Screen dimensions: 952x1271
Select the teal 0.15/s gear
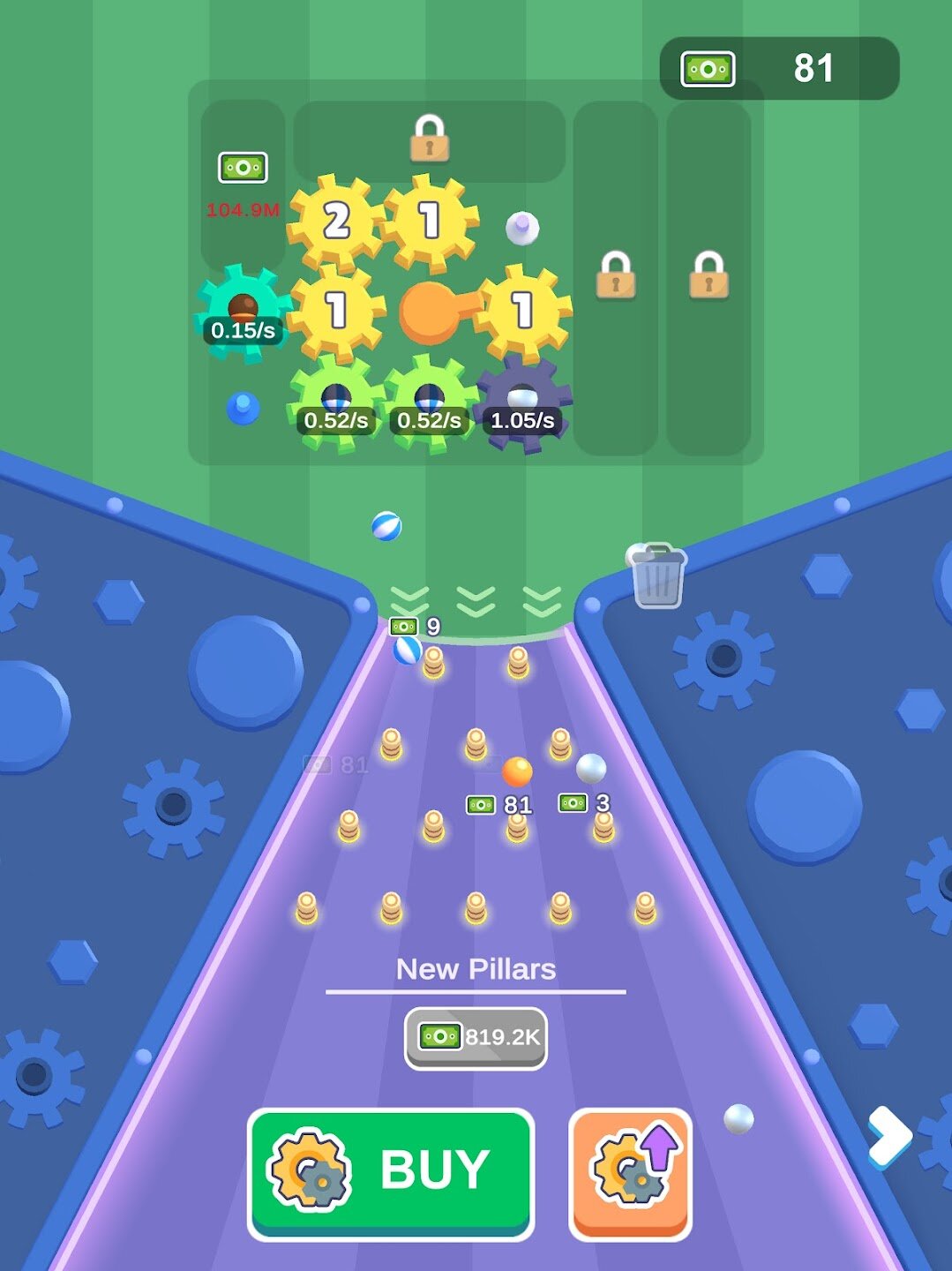(243, 313)
